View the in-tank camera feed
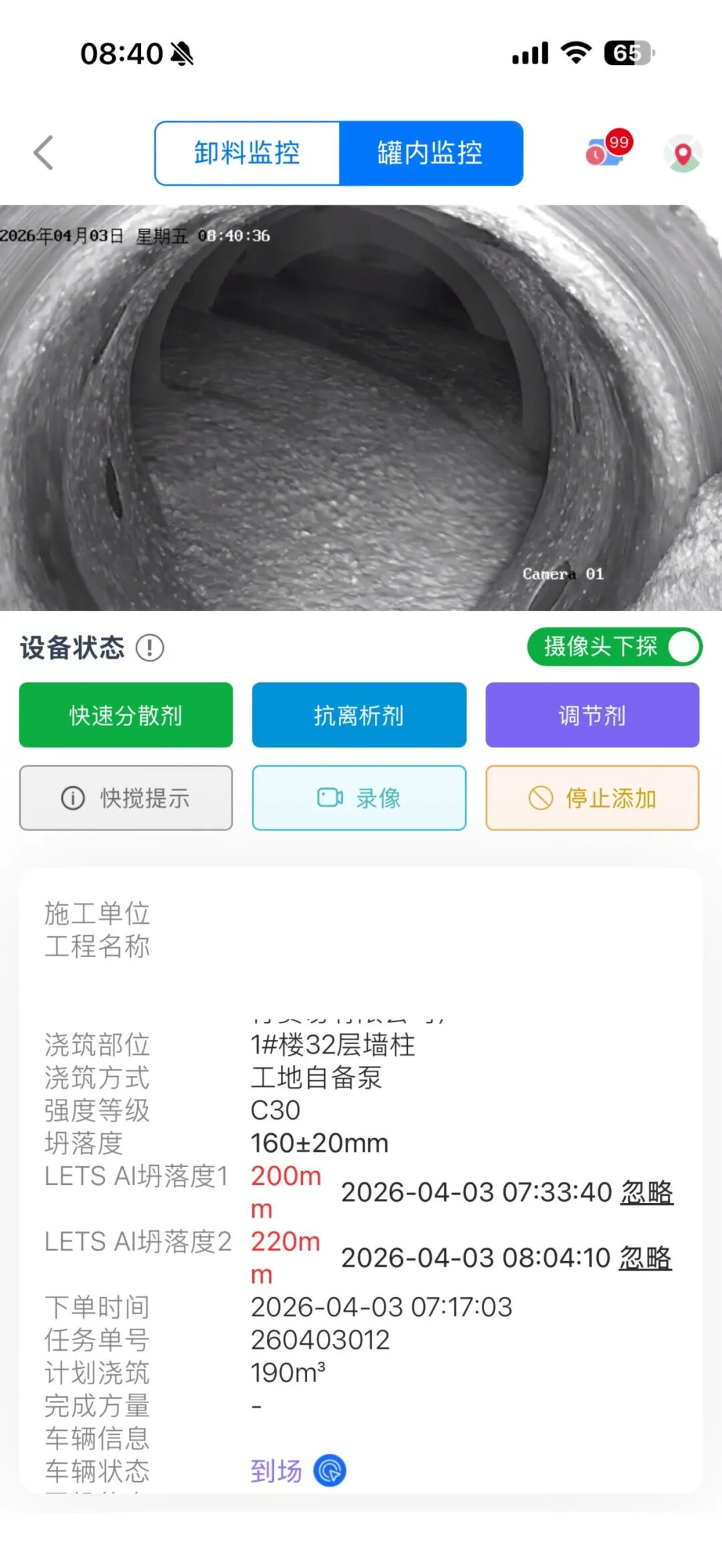 coord(361,408)
